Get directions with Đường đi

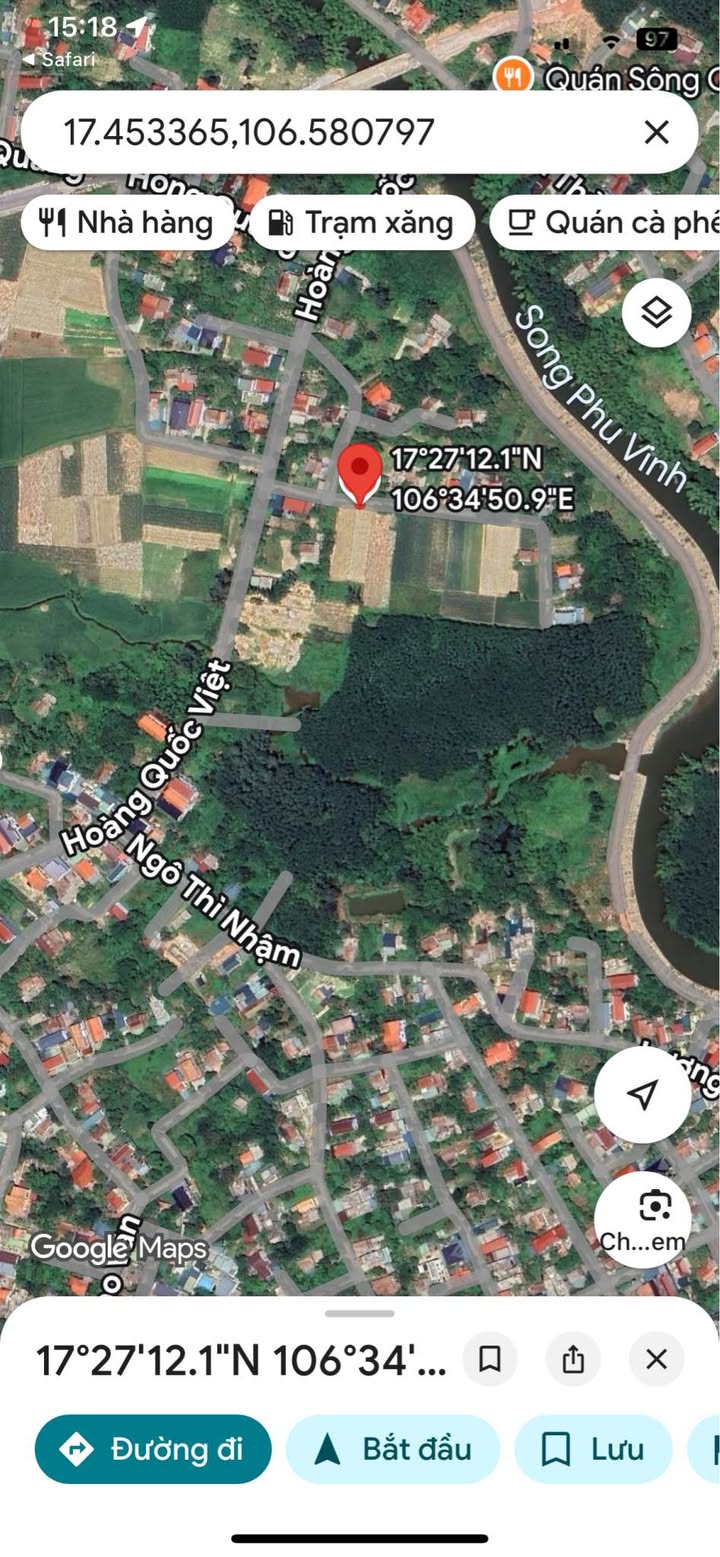point(153,1449)
